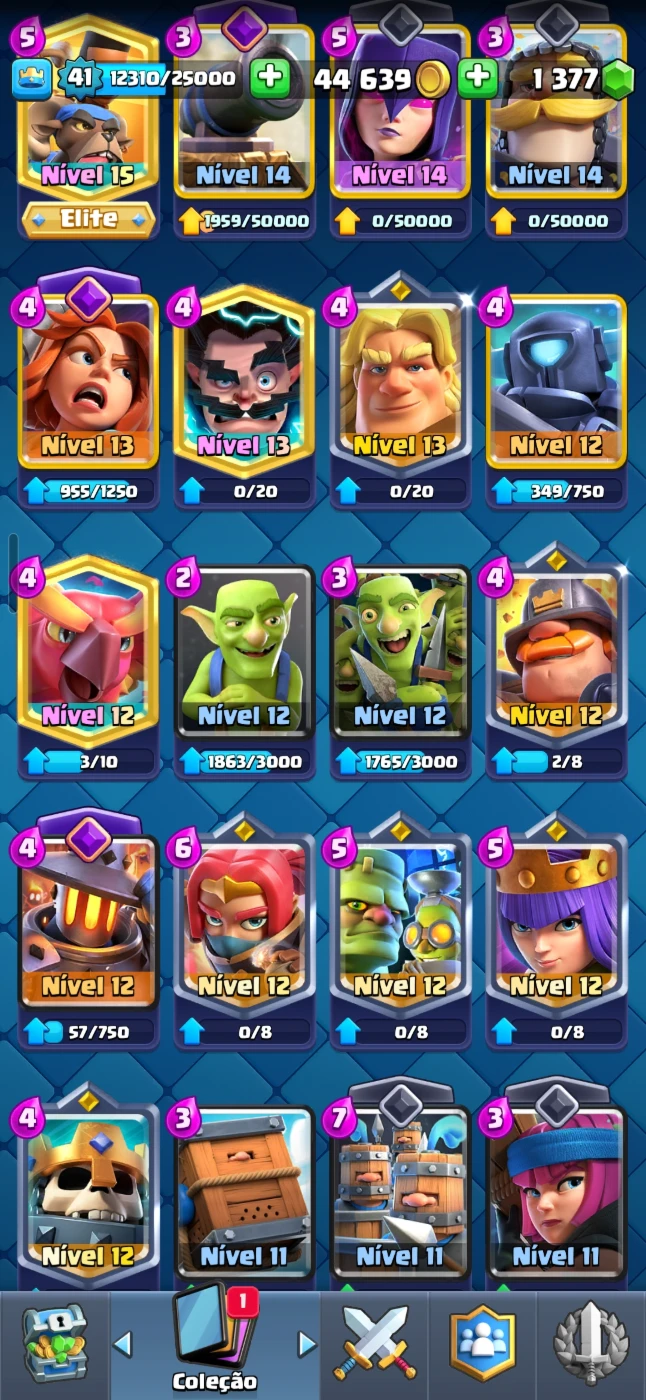Tap the left arrow beside Coleção
This screenshot has height=1400, width=646.
123,1343
